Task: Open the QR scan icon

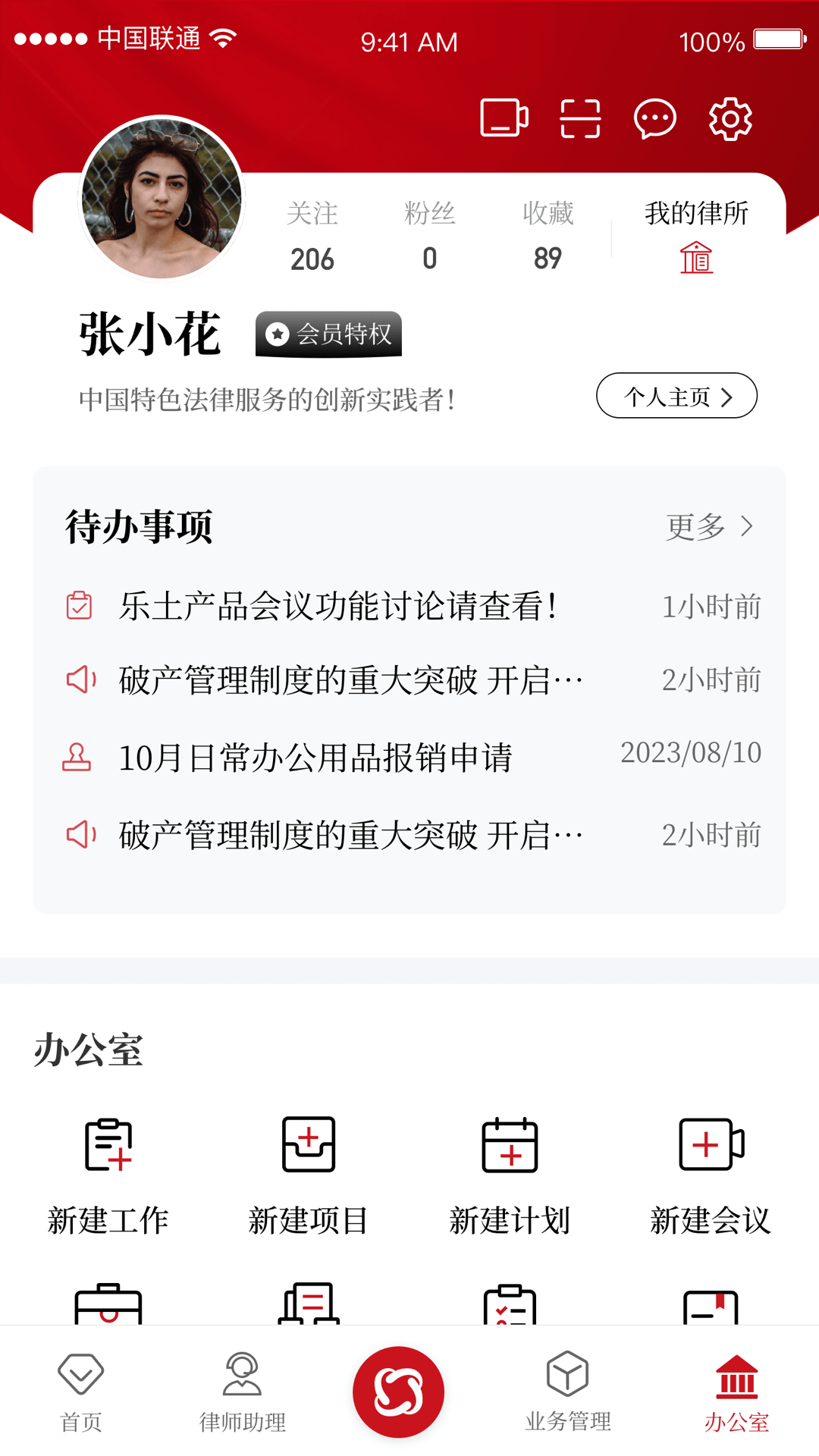Action: 579,118
